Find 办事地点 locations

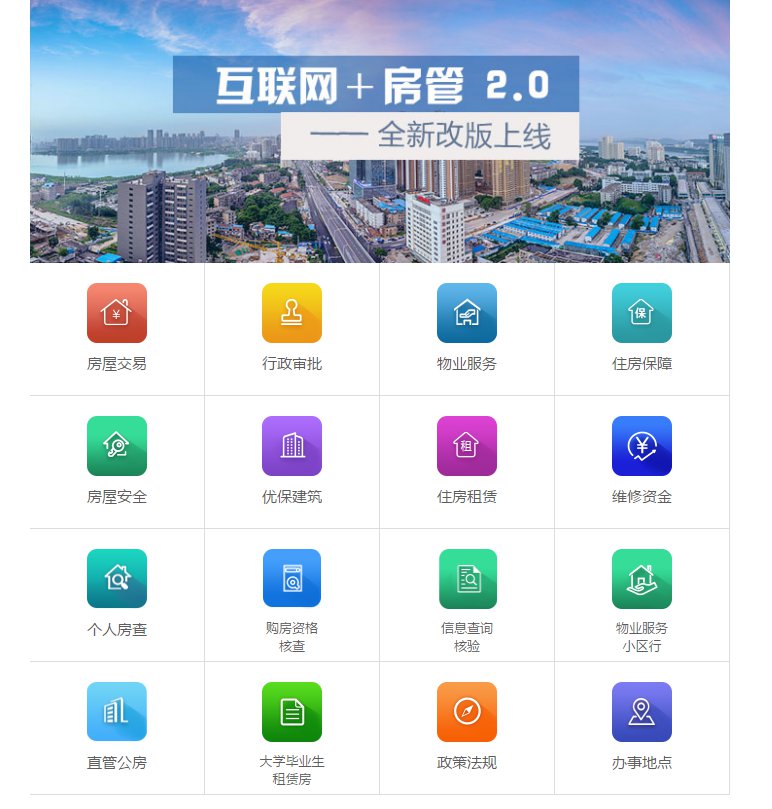click(x=642, y=727)
